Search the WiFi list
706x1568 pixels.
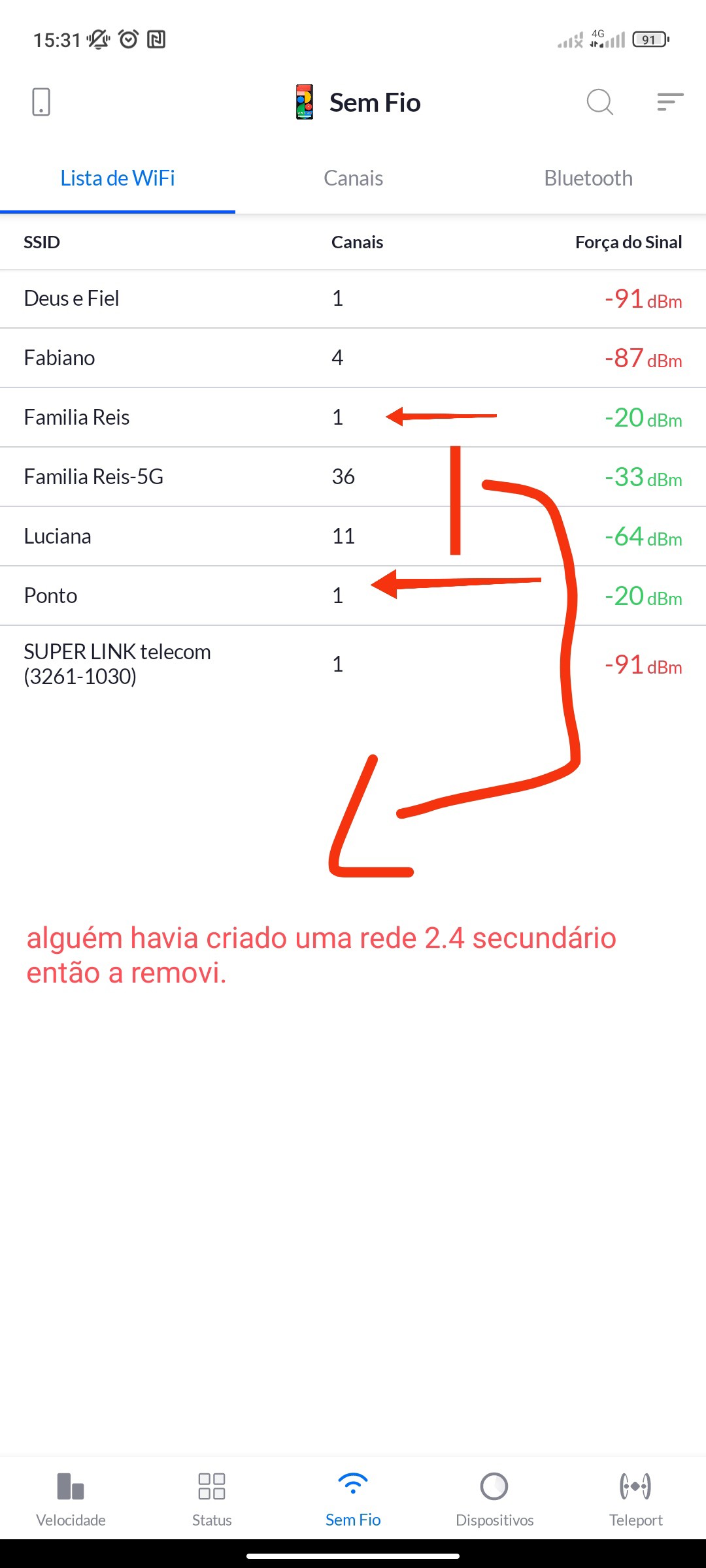coord(599,103)
